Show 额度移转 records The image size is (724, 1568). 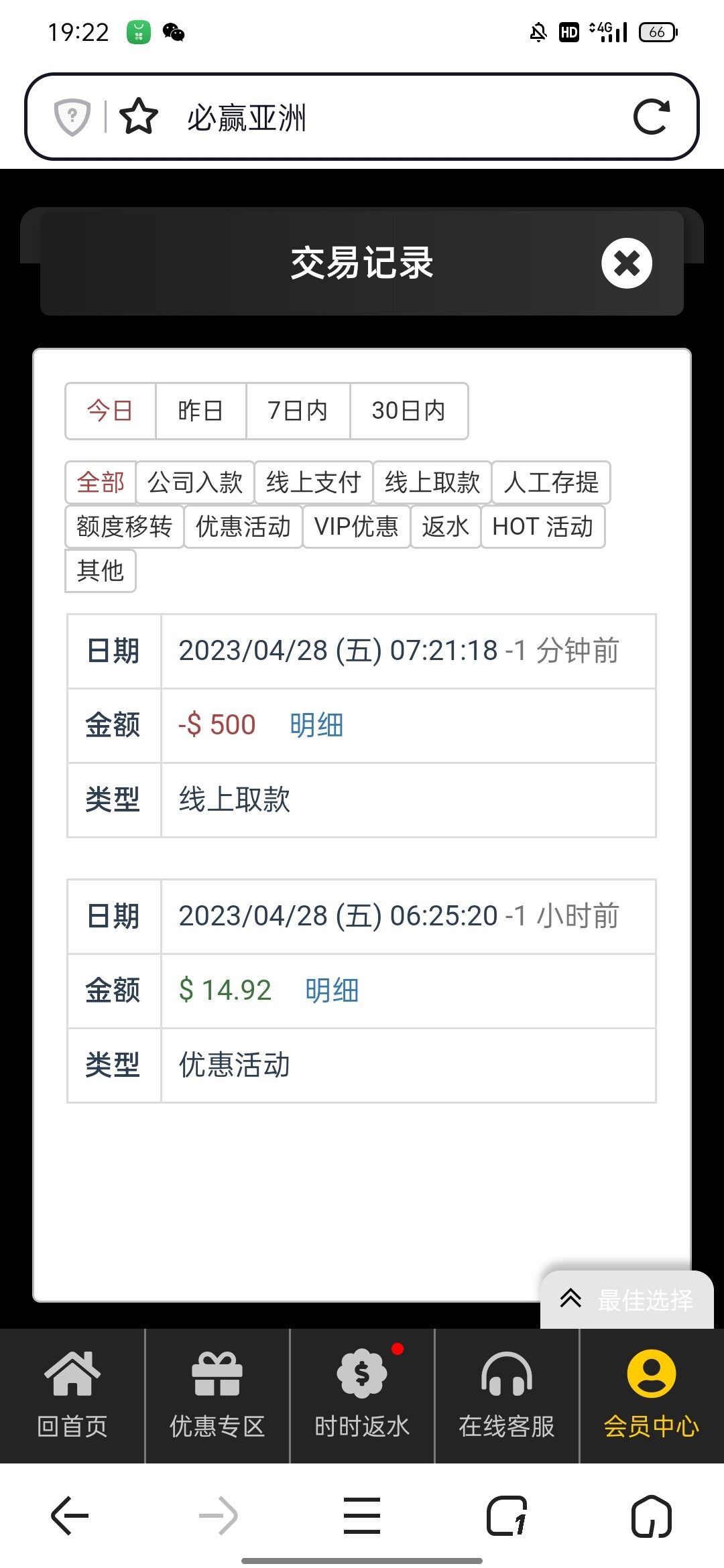pos(124,527)
